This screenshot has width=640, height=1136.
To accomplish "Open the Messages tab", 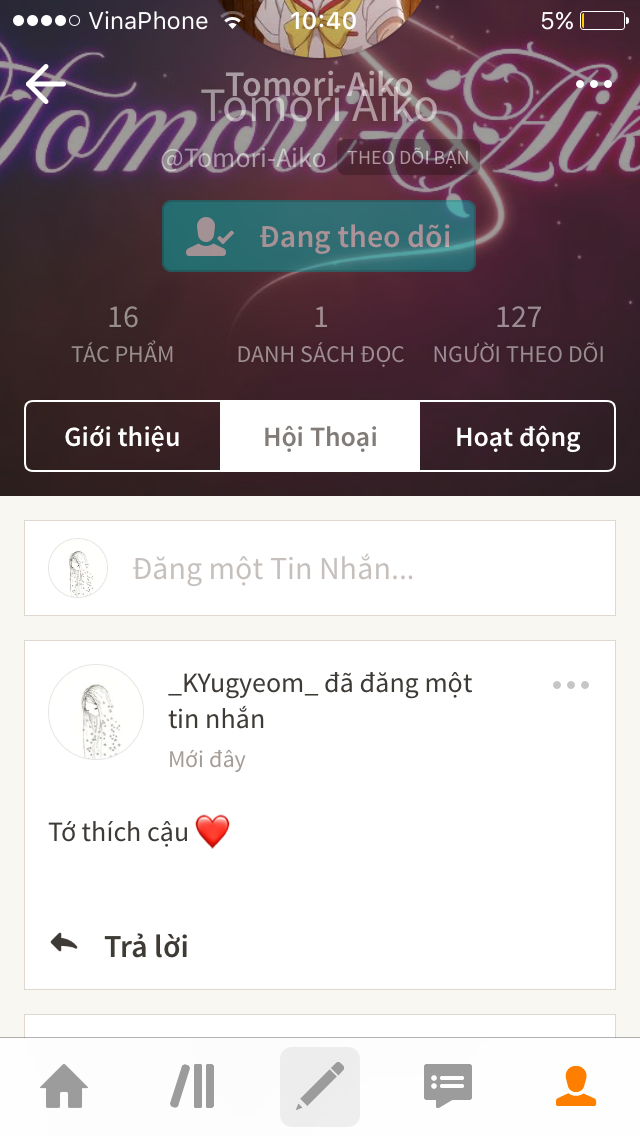I will tap(448, 1087).
